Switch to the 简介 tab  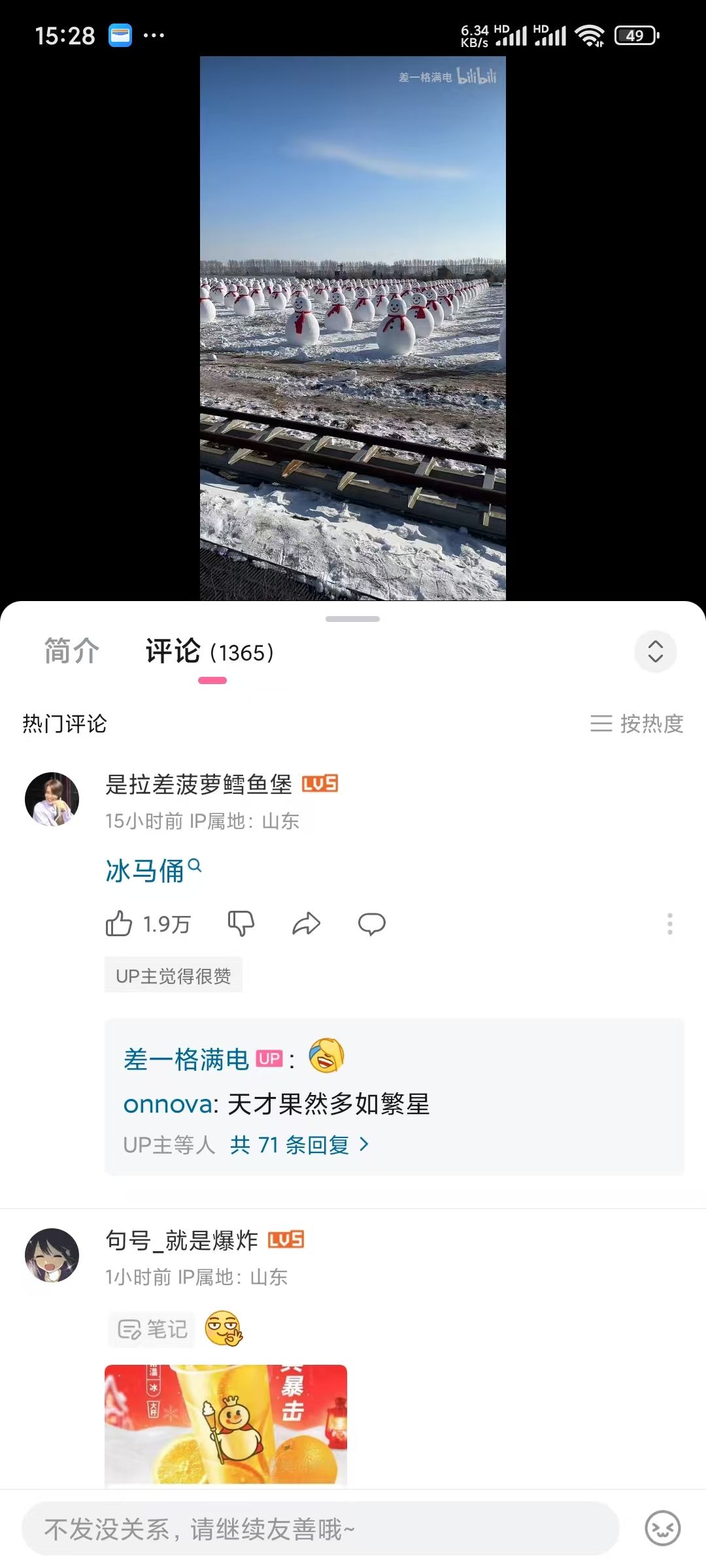(71, 651)
